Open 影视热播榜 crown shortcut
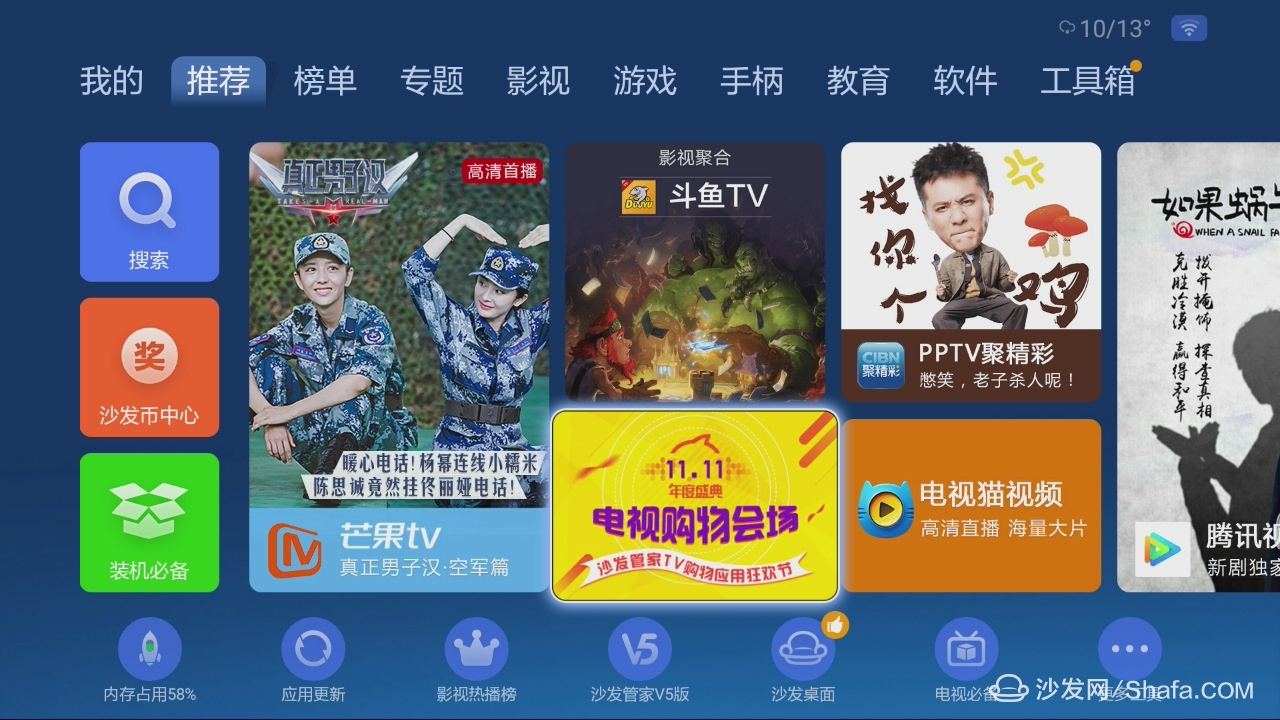 [x=476, y=650]
